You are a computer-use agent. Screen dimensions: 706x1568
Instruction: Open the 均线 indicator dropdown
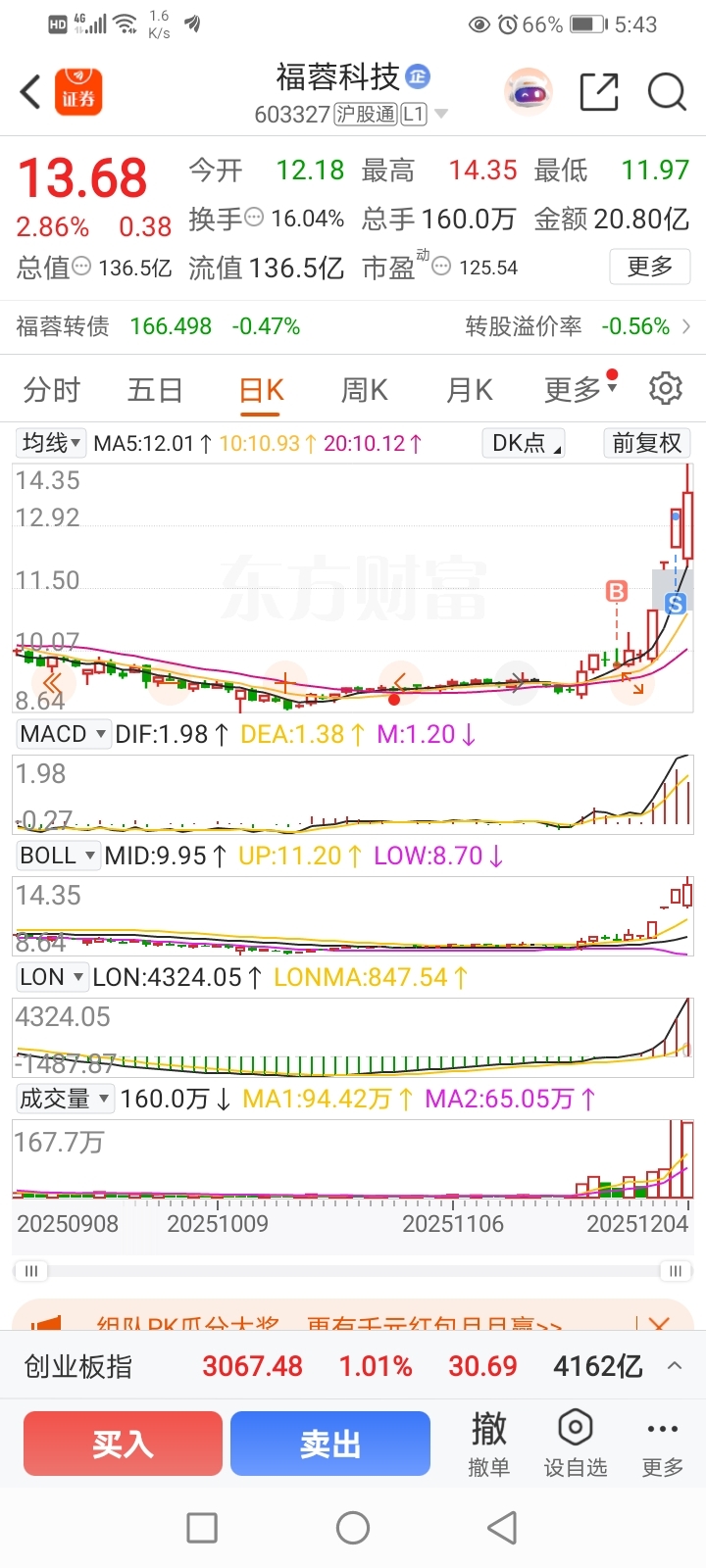[52, 443]
